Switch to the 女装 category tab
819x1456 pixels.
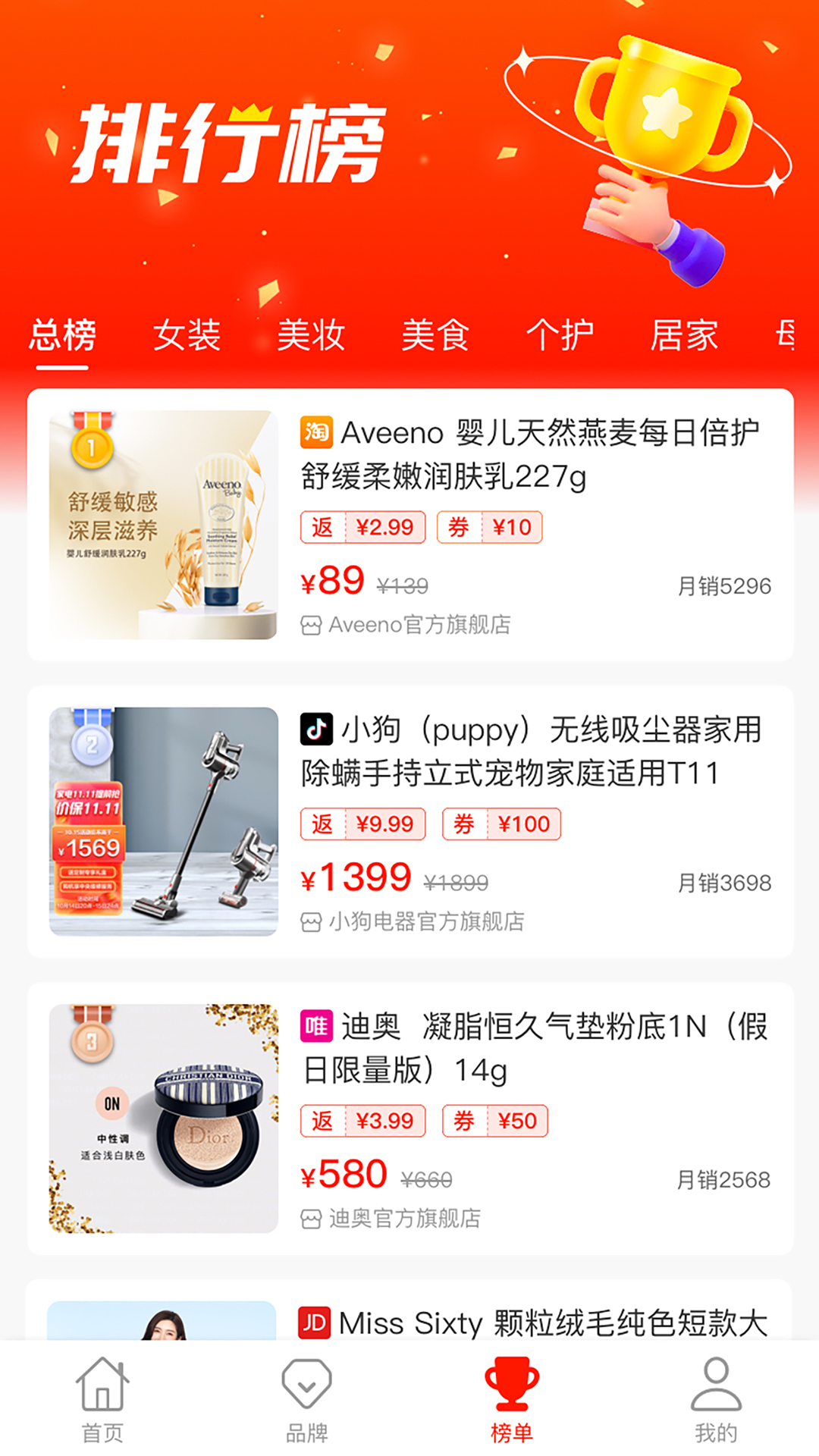(187, 335)
